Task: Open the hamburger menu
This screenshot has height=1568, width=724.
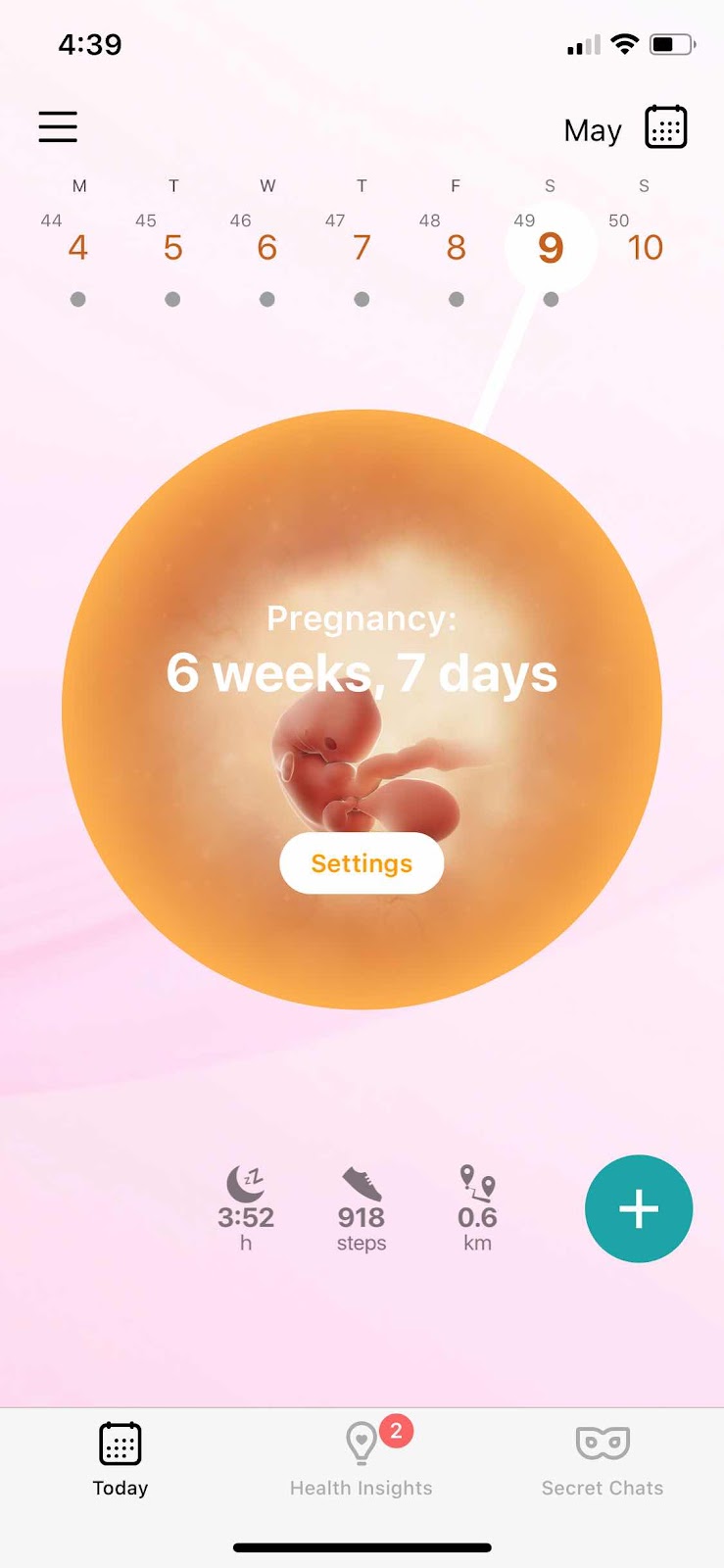Action: pos(58,126)
